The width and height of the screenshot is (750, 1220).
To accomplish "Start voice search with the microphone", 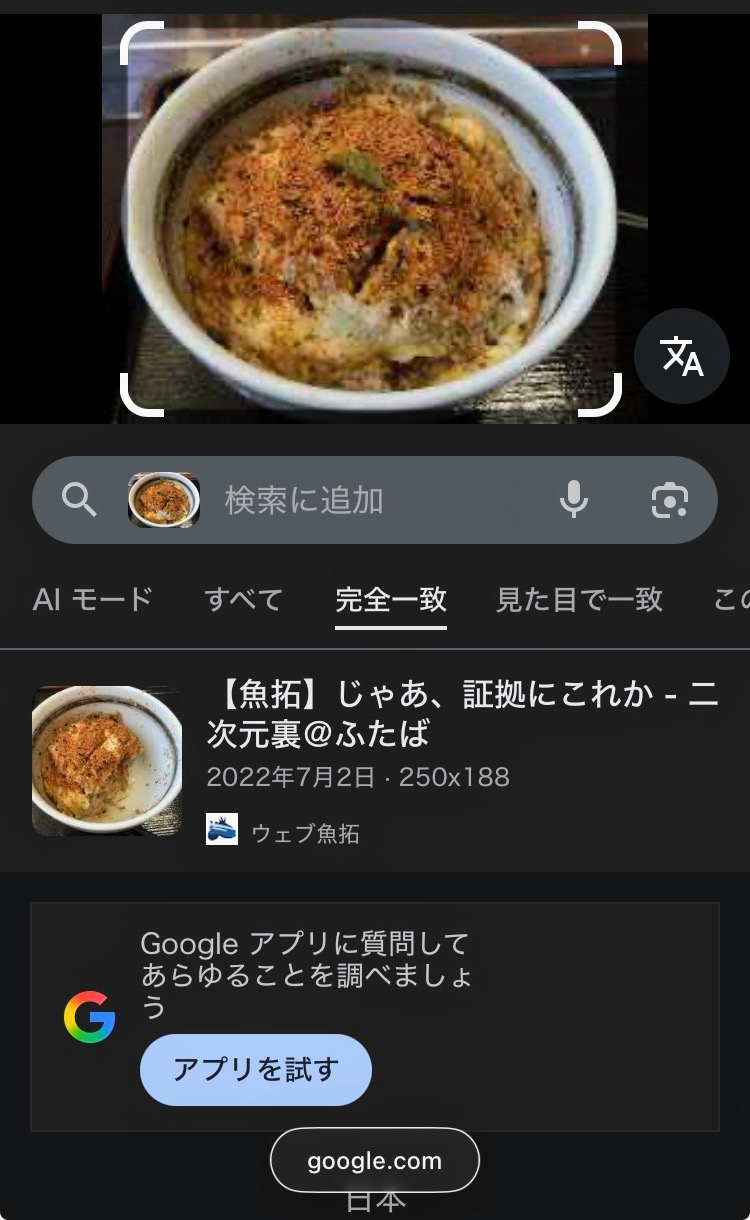I will pyautogui.click(x=573, y=499).
